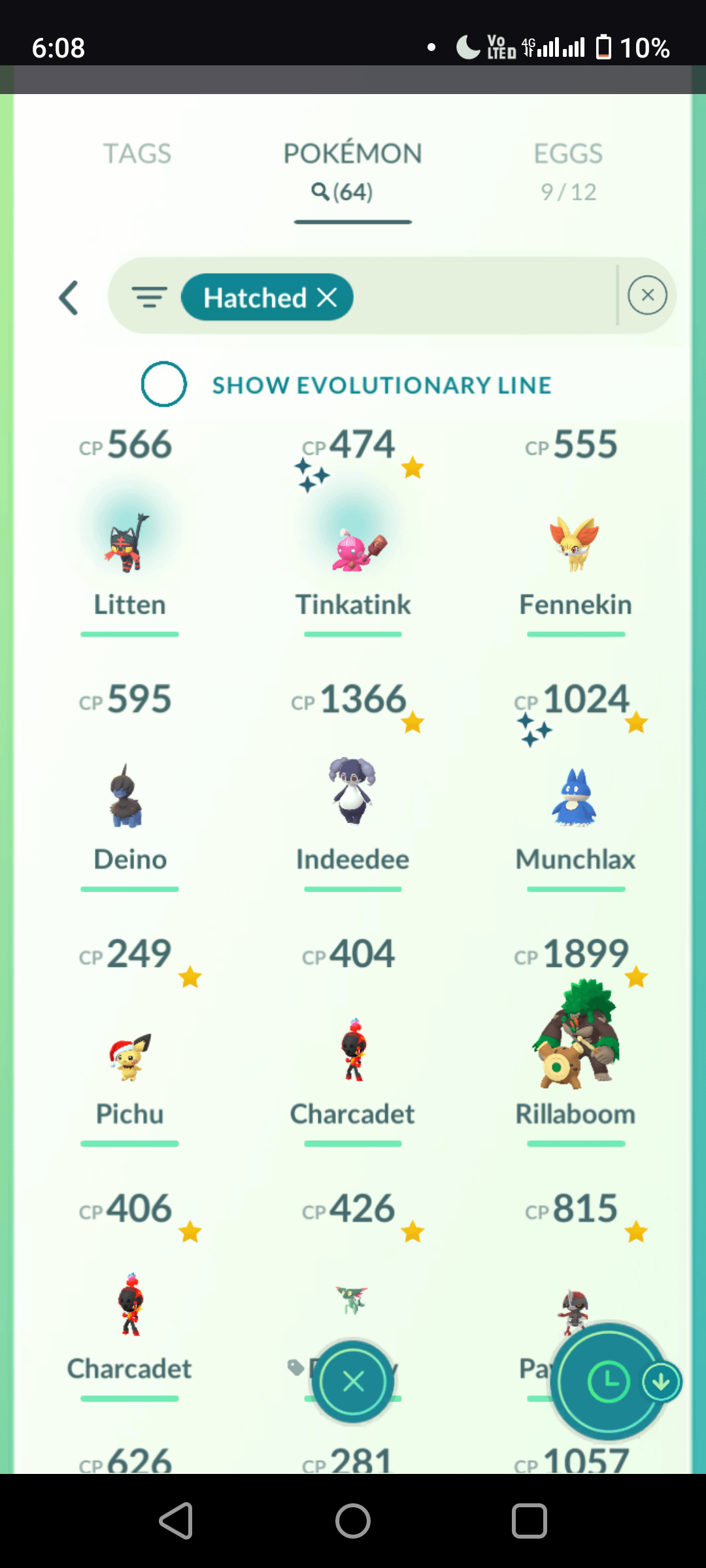
Task: Clear the search field
Action: [647, 295]
